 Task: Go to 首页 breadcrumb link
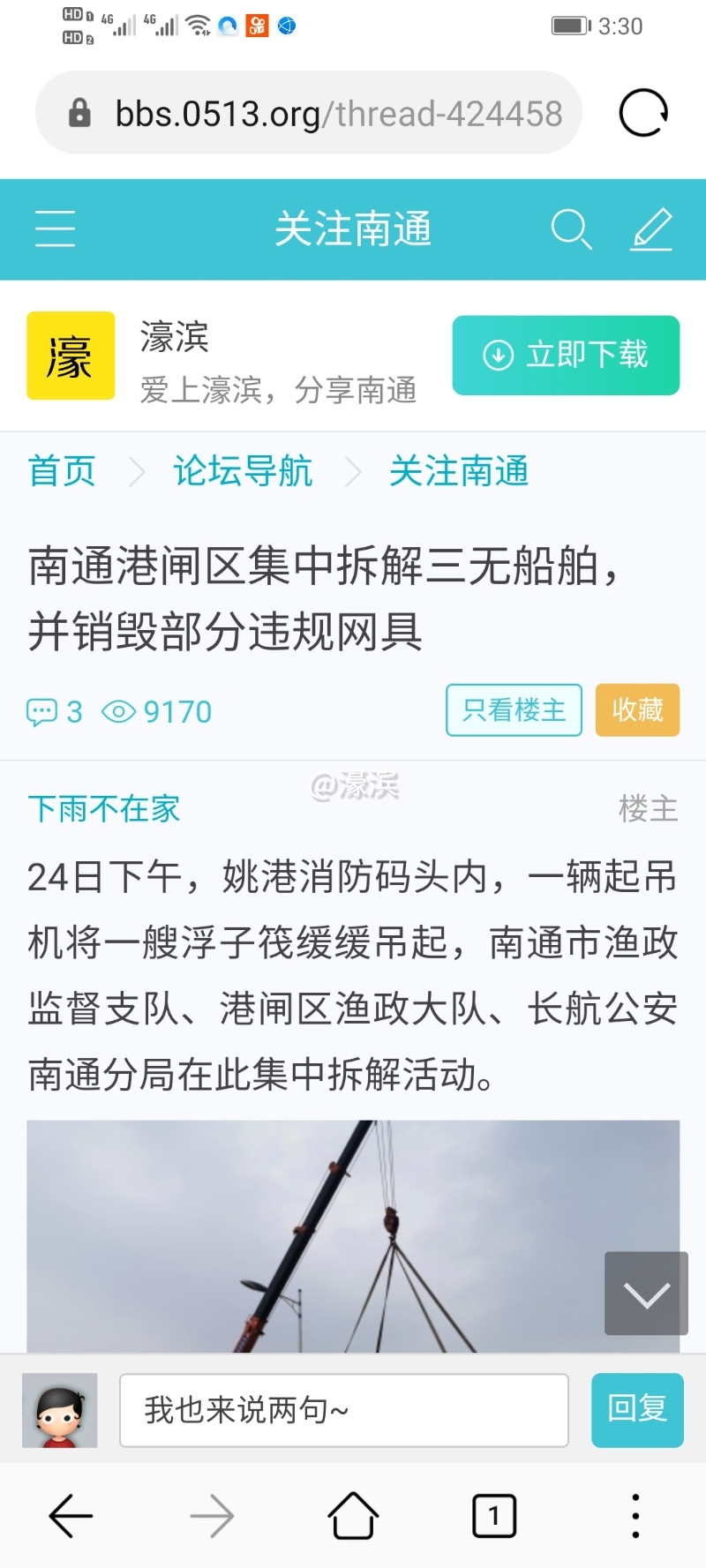(62, 471)
